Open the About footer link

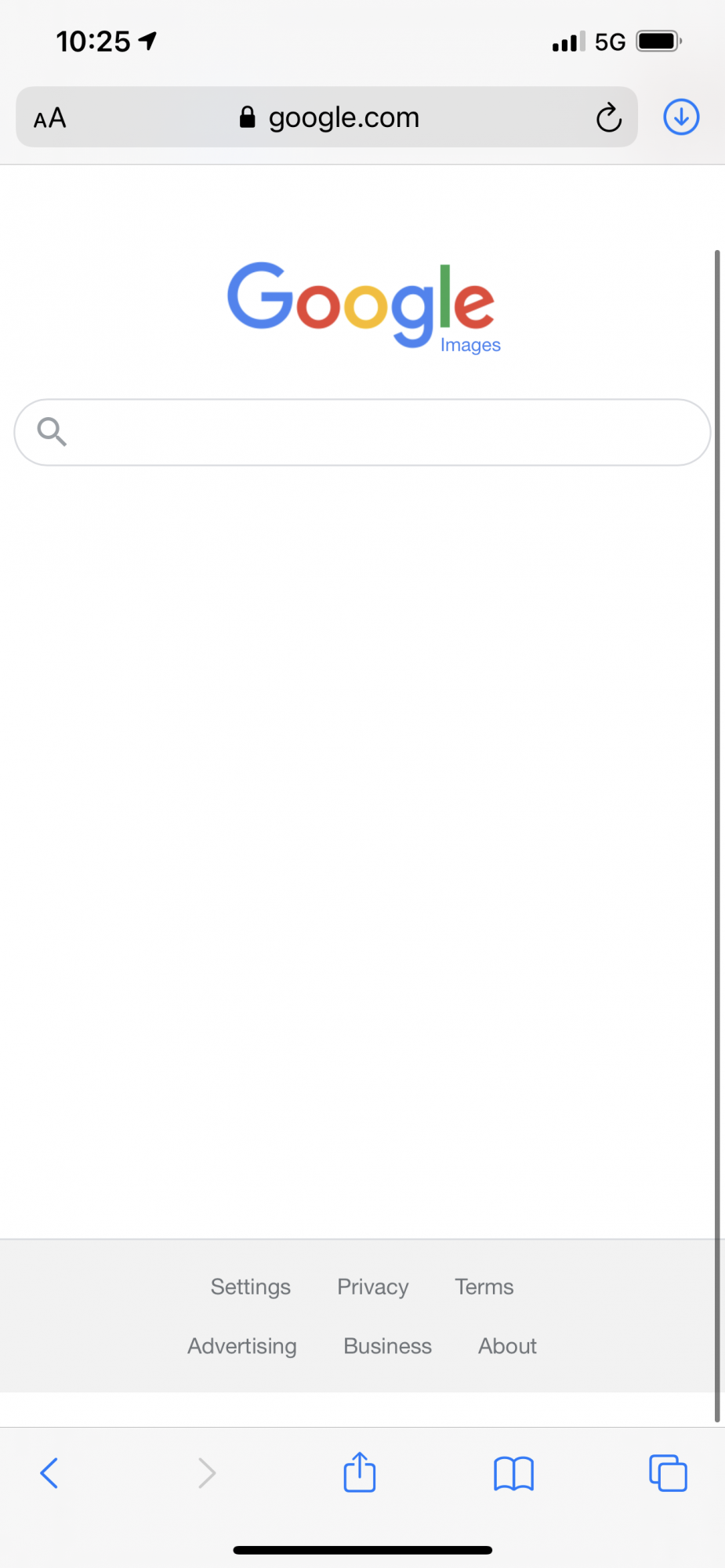[508, 1346]
